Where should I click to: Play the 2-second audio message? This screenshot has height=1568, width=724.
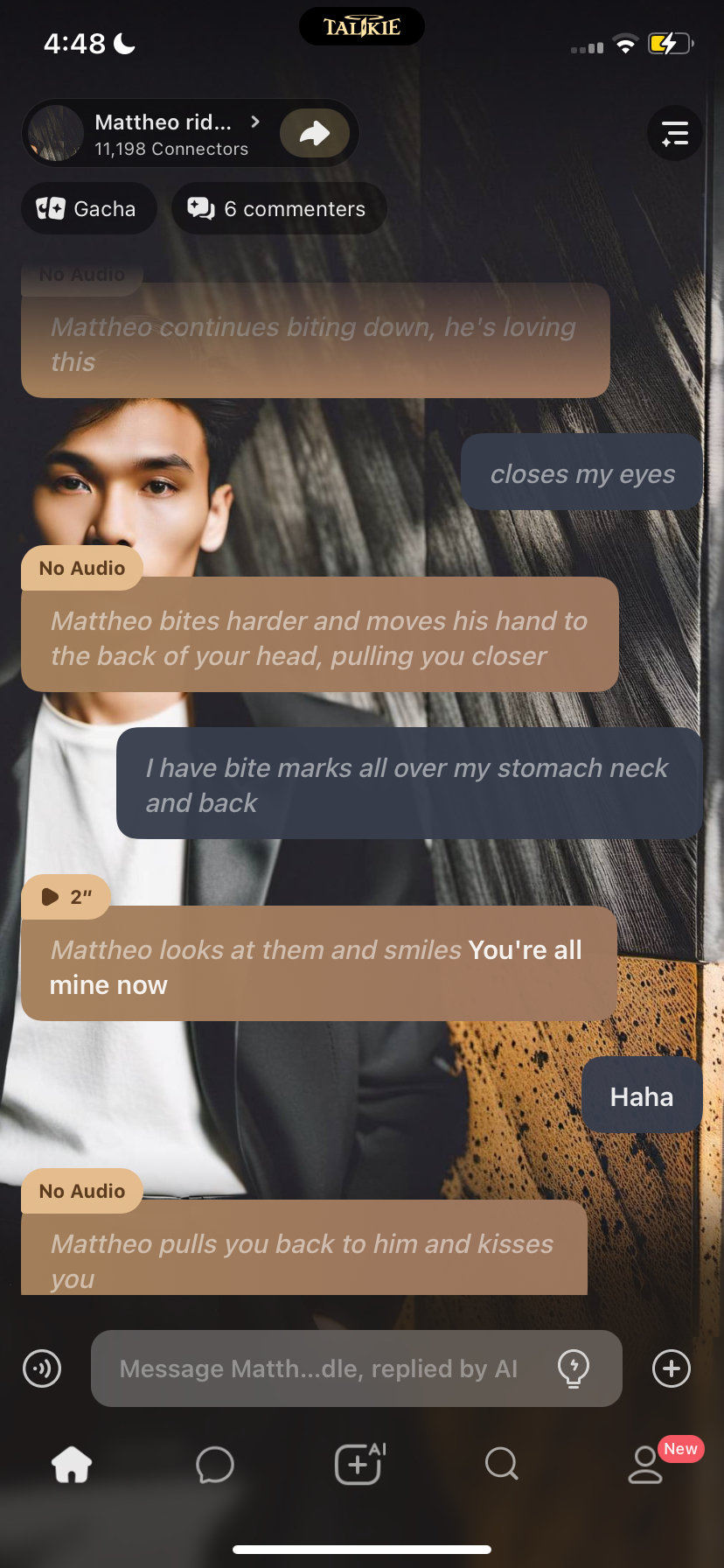click(x=66, y=896)
